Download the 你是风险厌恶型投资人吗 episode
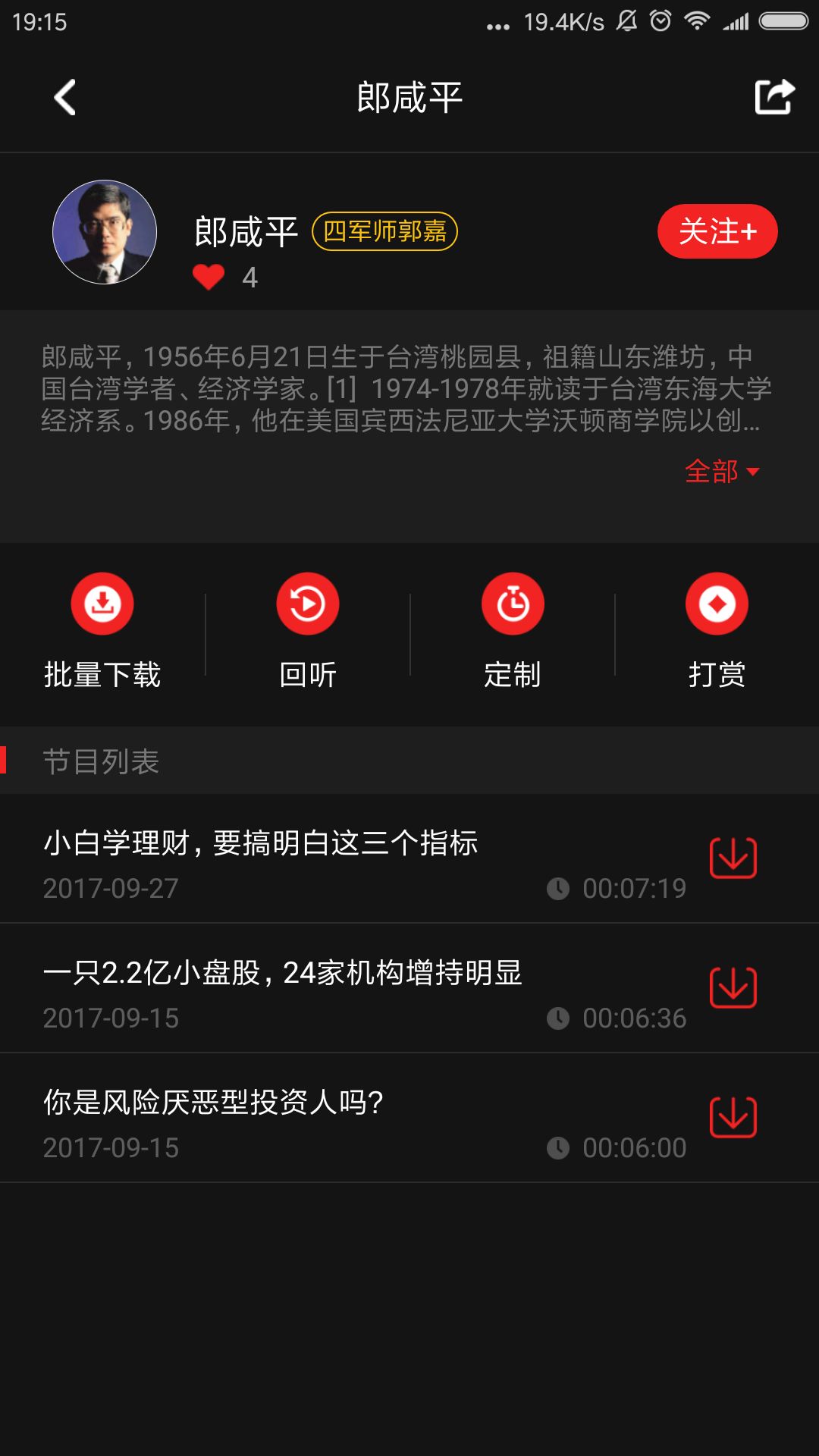819x1456 pixels. tap(733, 1118)
